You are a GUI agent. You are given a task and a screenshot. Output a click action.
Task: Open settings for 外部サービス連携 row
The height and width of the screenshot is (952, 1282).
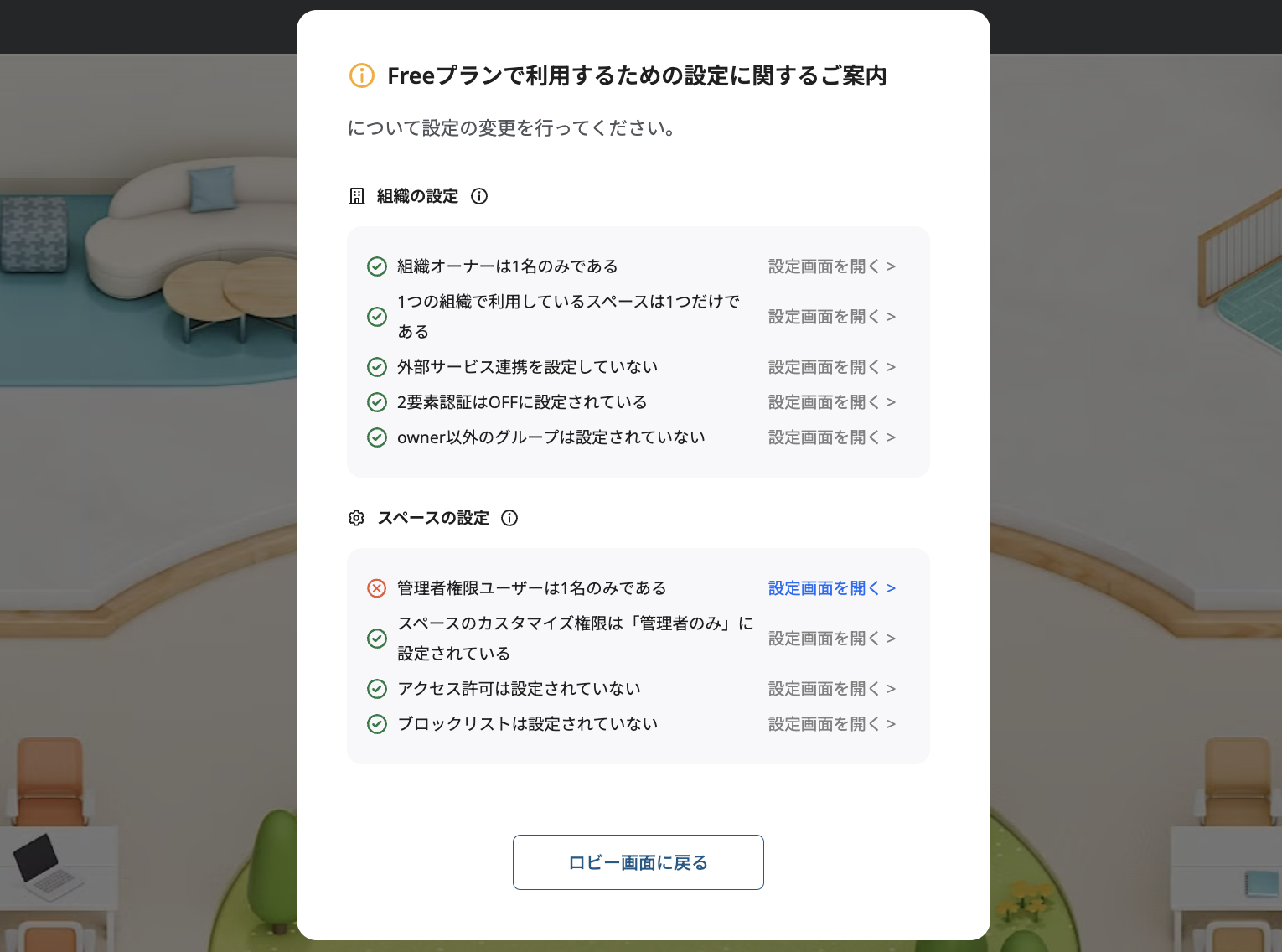click(831, 367)
